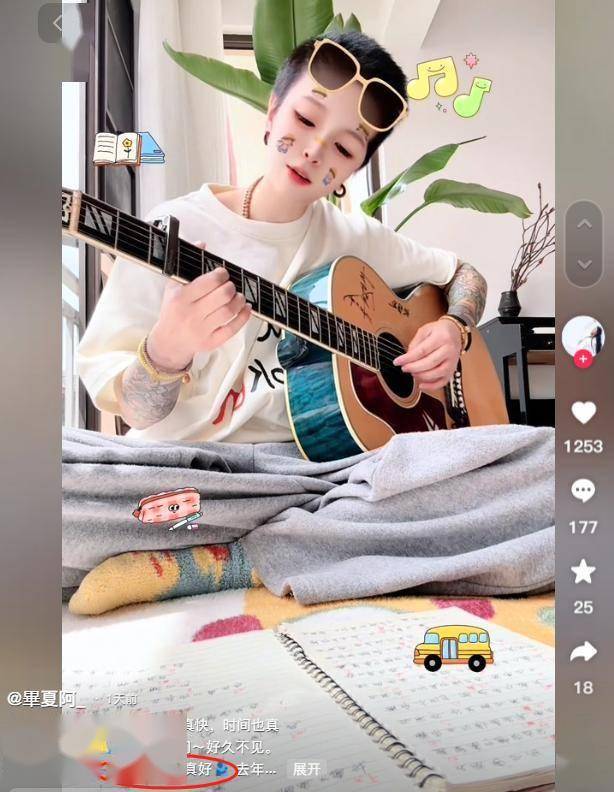Share this video with the arrow icon
The height and width of the screenshot is (792, 614).
583,652
